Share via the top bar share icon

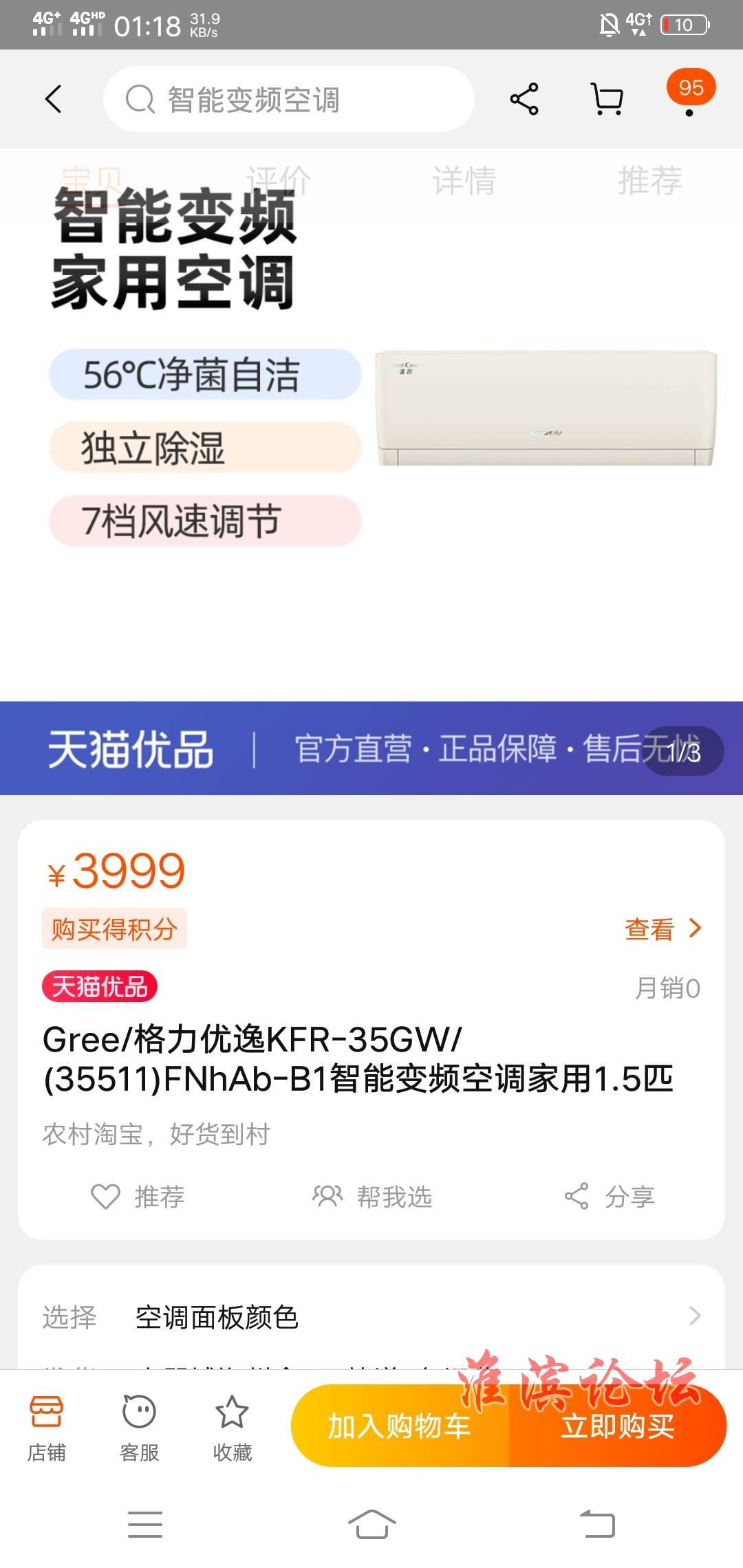tap(524, 99)
